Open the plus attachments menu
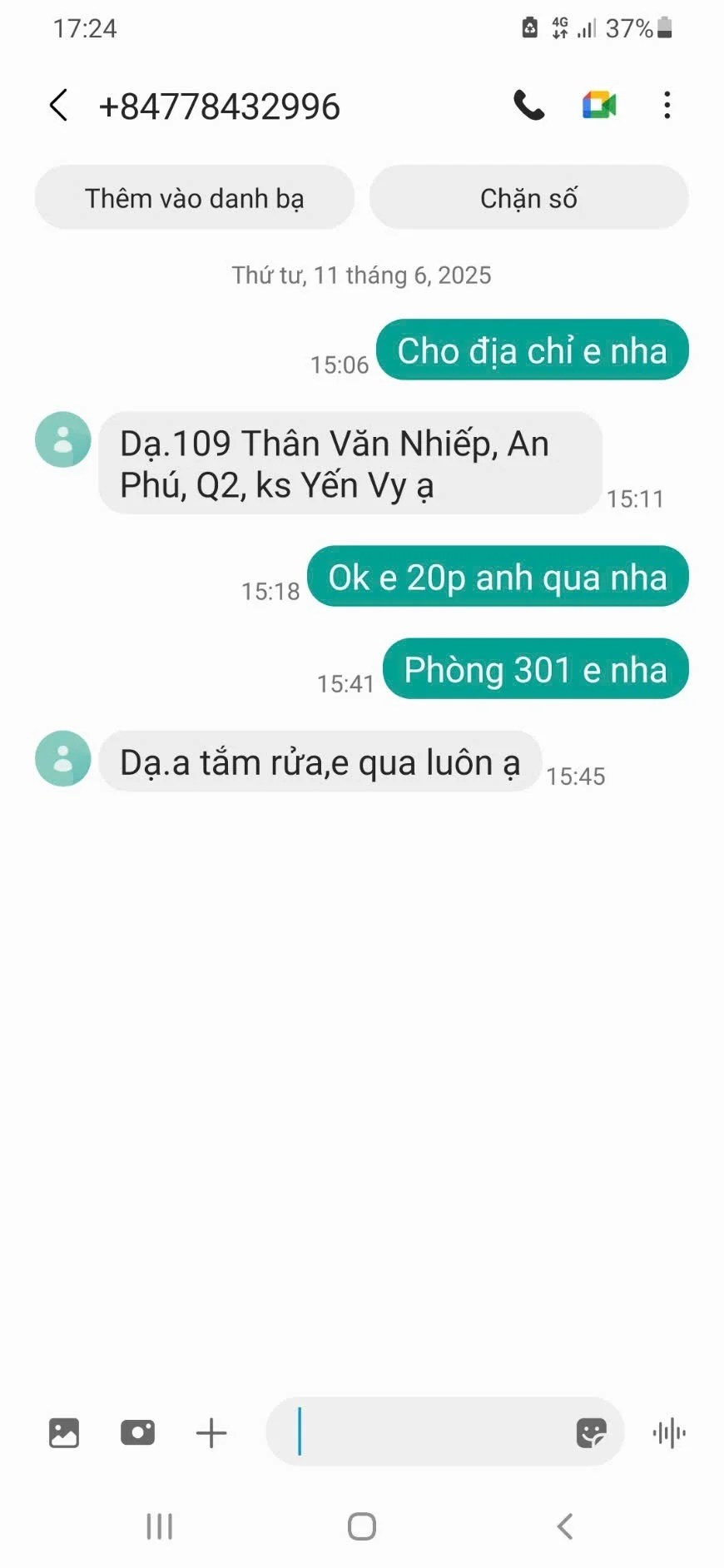Image resolution: width=724 pixels, height=1568 pixels. 211,1432
